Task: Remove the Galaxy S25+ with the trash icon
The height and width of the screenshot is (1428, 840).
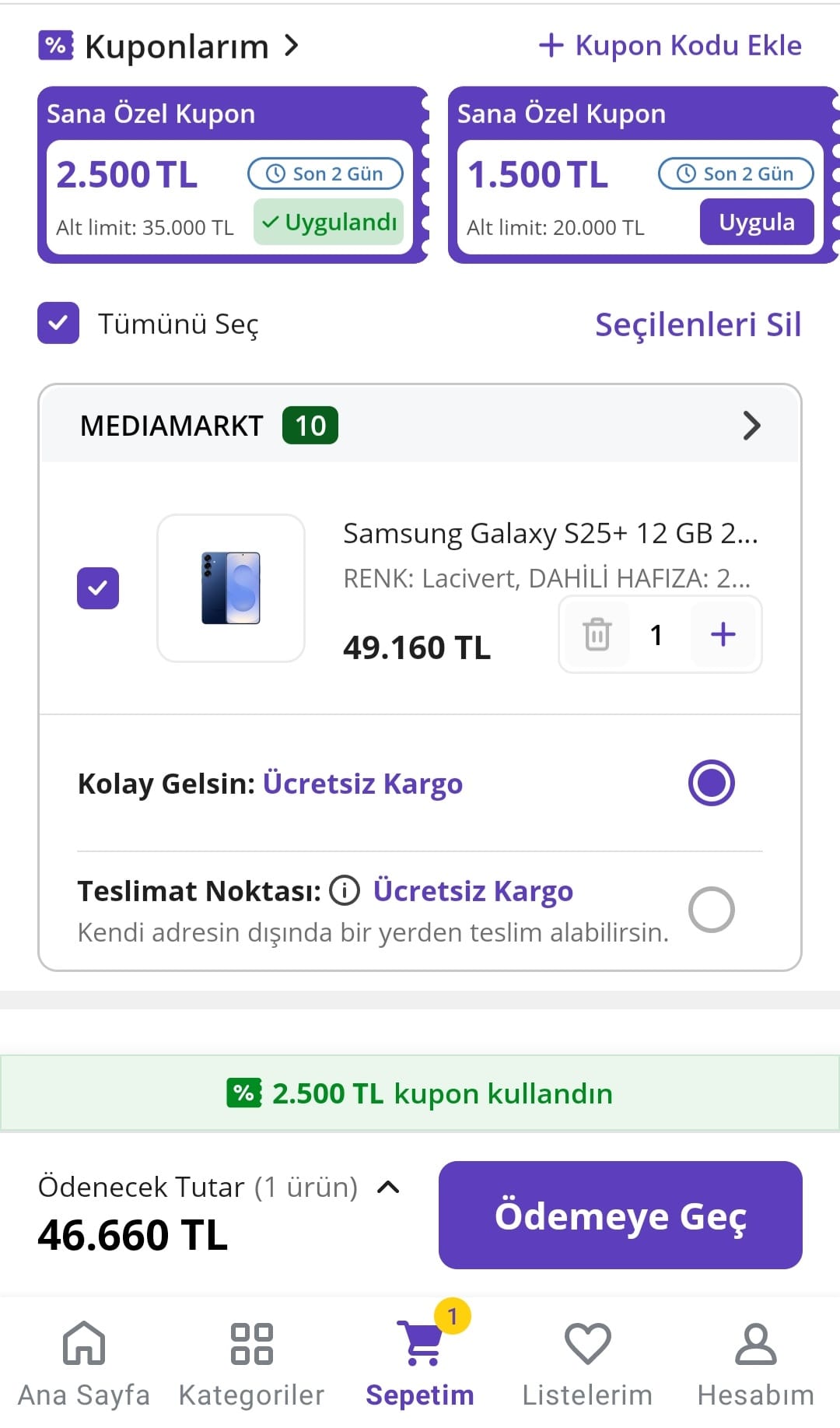Action: (x=597, y=634)
